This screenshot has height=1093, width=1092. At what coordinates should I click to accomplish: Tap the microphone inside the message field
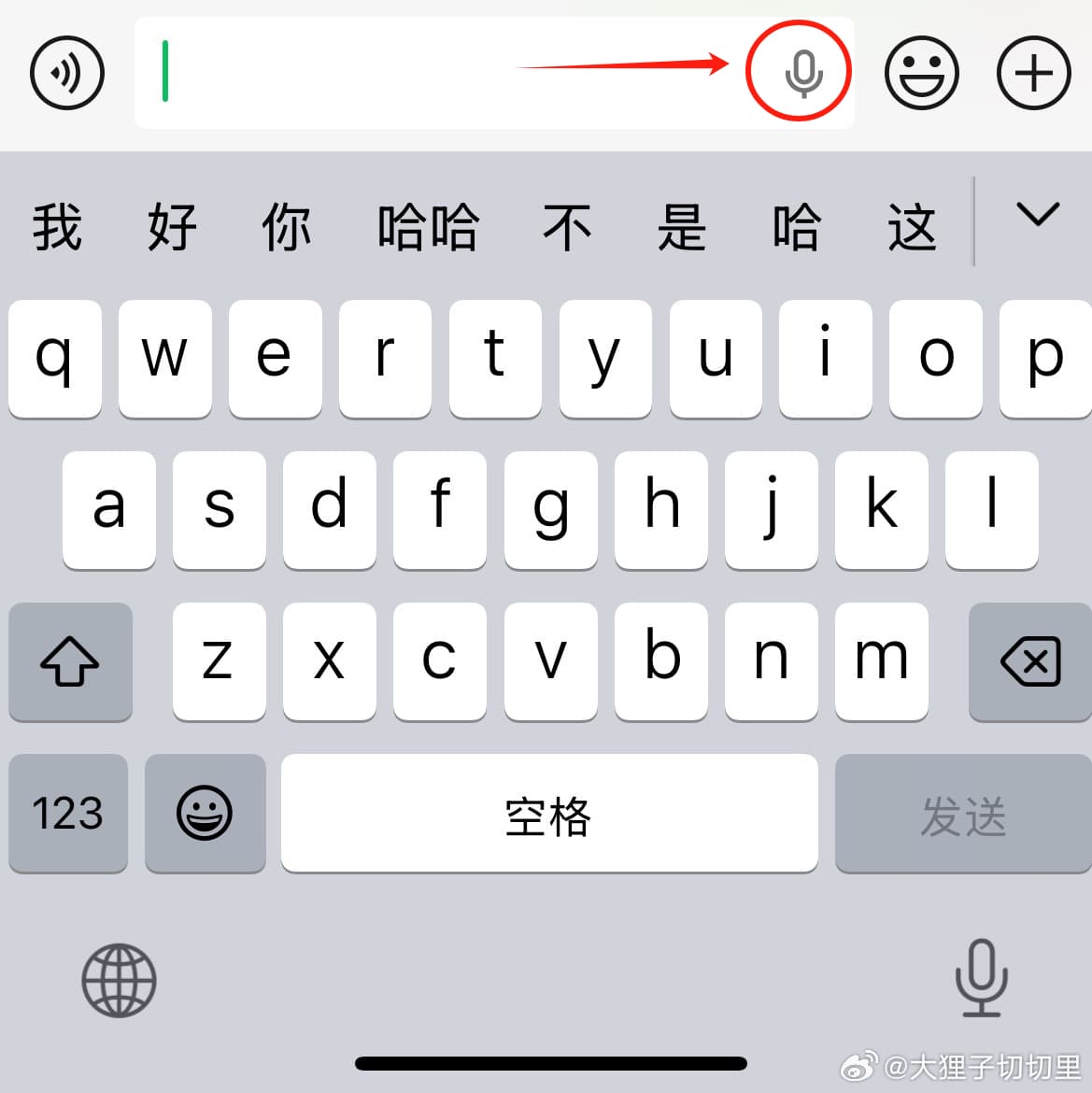pos(802,73)
